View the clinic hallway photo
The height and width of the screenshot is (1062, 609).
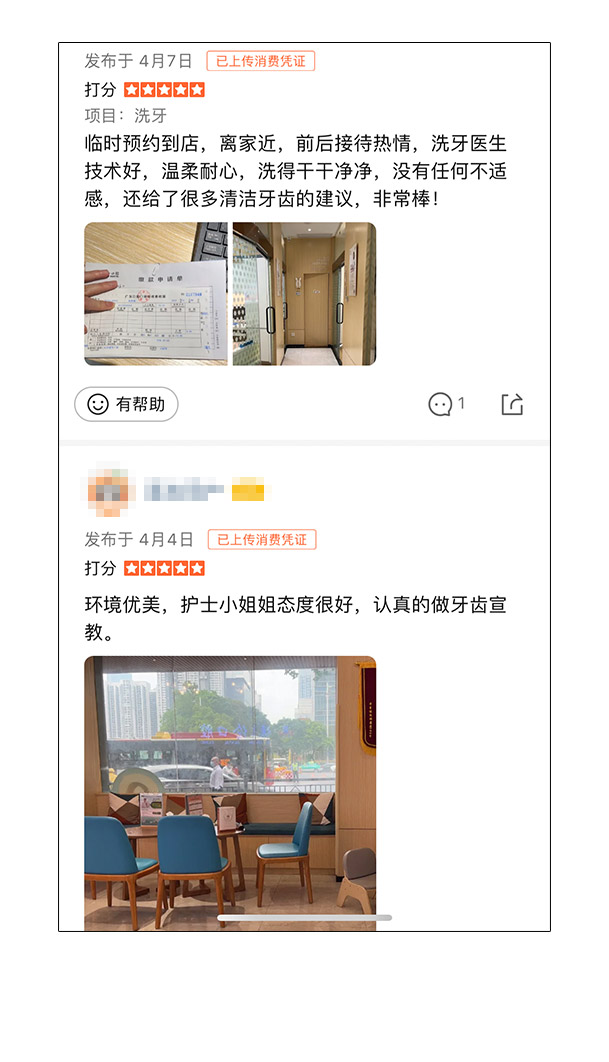304,293
